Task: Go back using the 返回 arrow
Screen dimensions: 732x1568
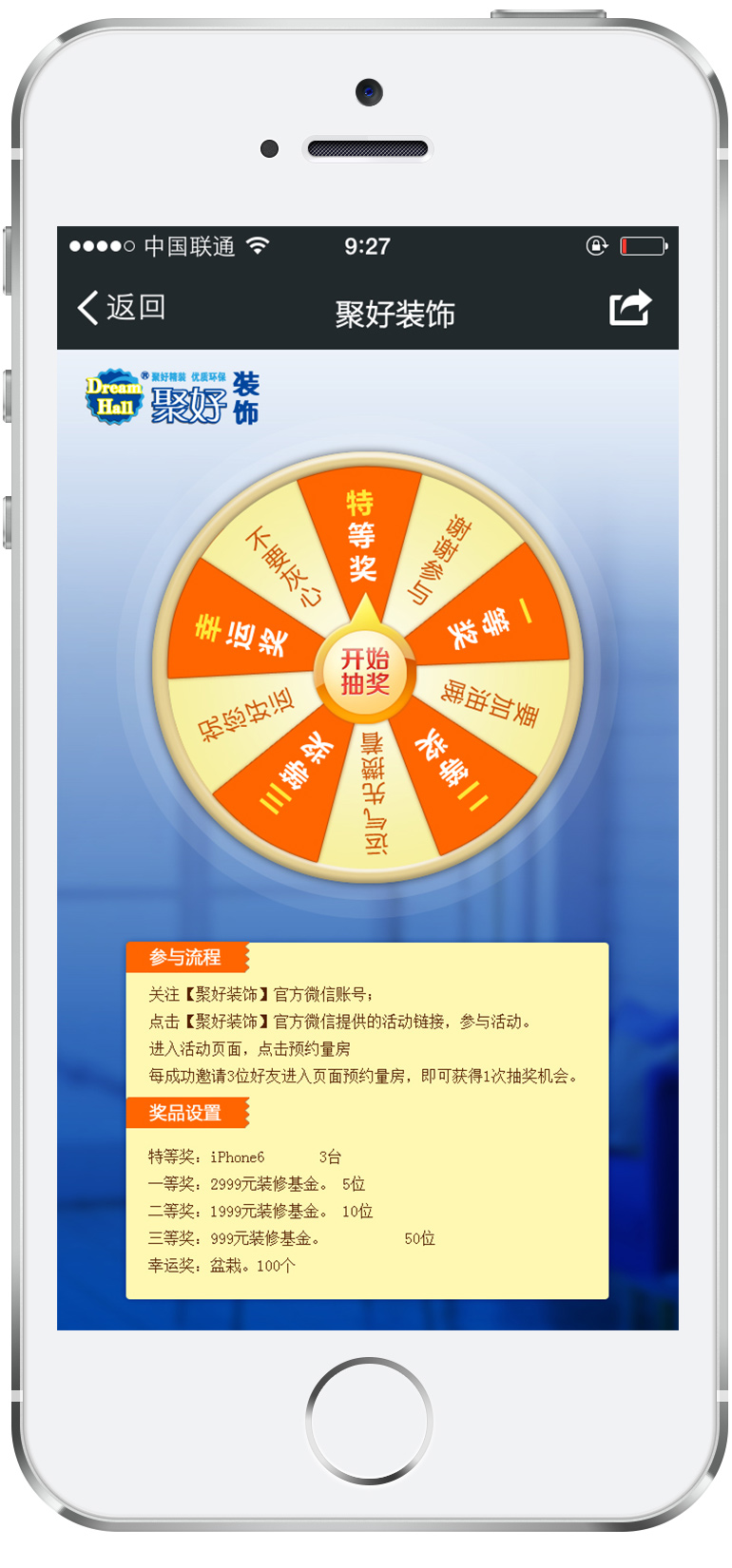Action: [120, 307]
